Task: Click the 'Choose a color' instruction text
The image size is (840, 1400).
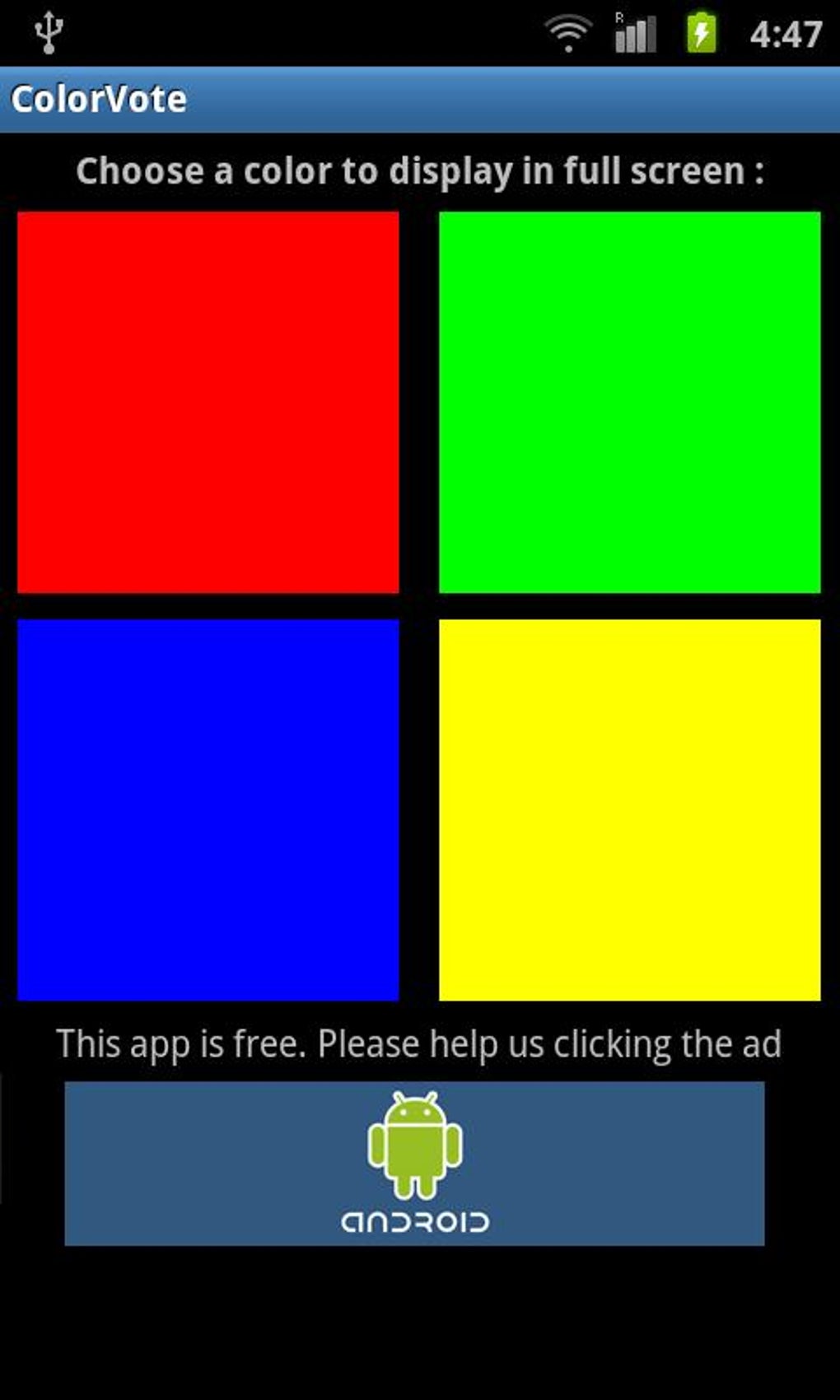Action: (x=420, y=170)
